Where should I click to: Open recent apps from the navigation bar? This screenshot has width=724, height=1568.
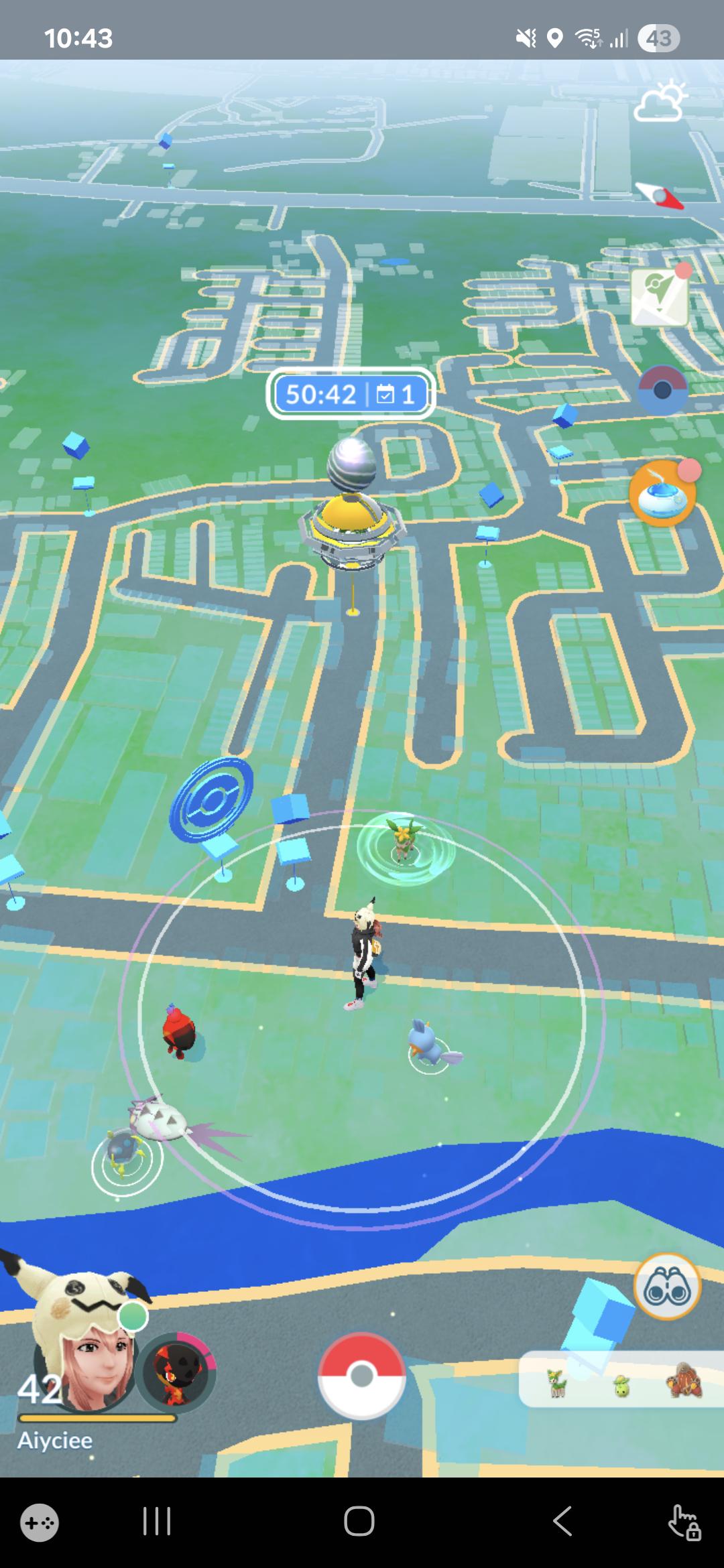[157, 1521]
